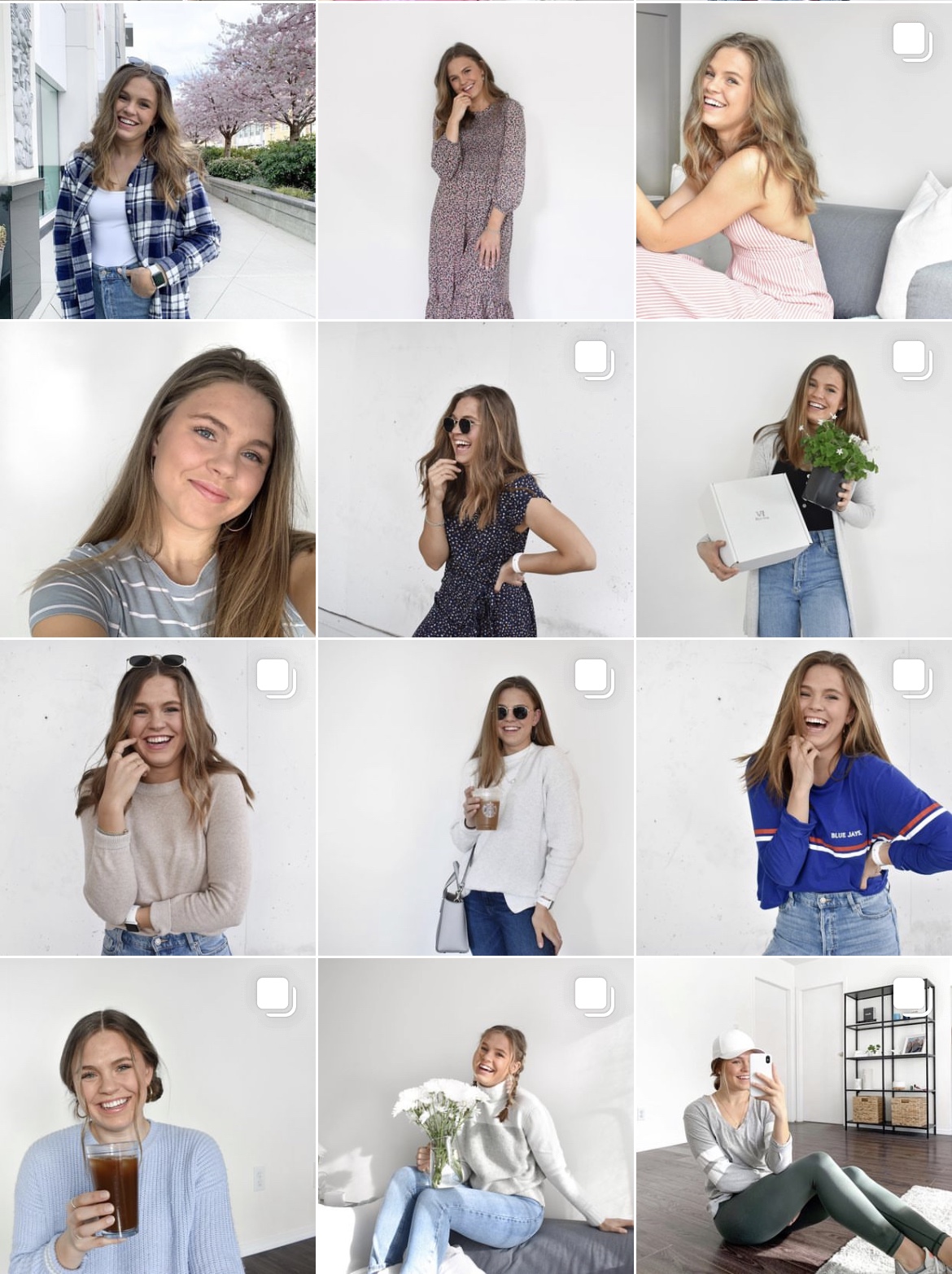View the navy floral dress with sunglasses post
Screen dimensions: 952x1274
click(x=475, y=479)
